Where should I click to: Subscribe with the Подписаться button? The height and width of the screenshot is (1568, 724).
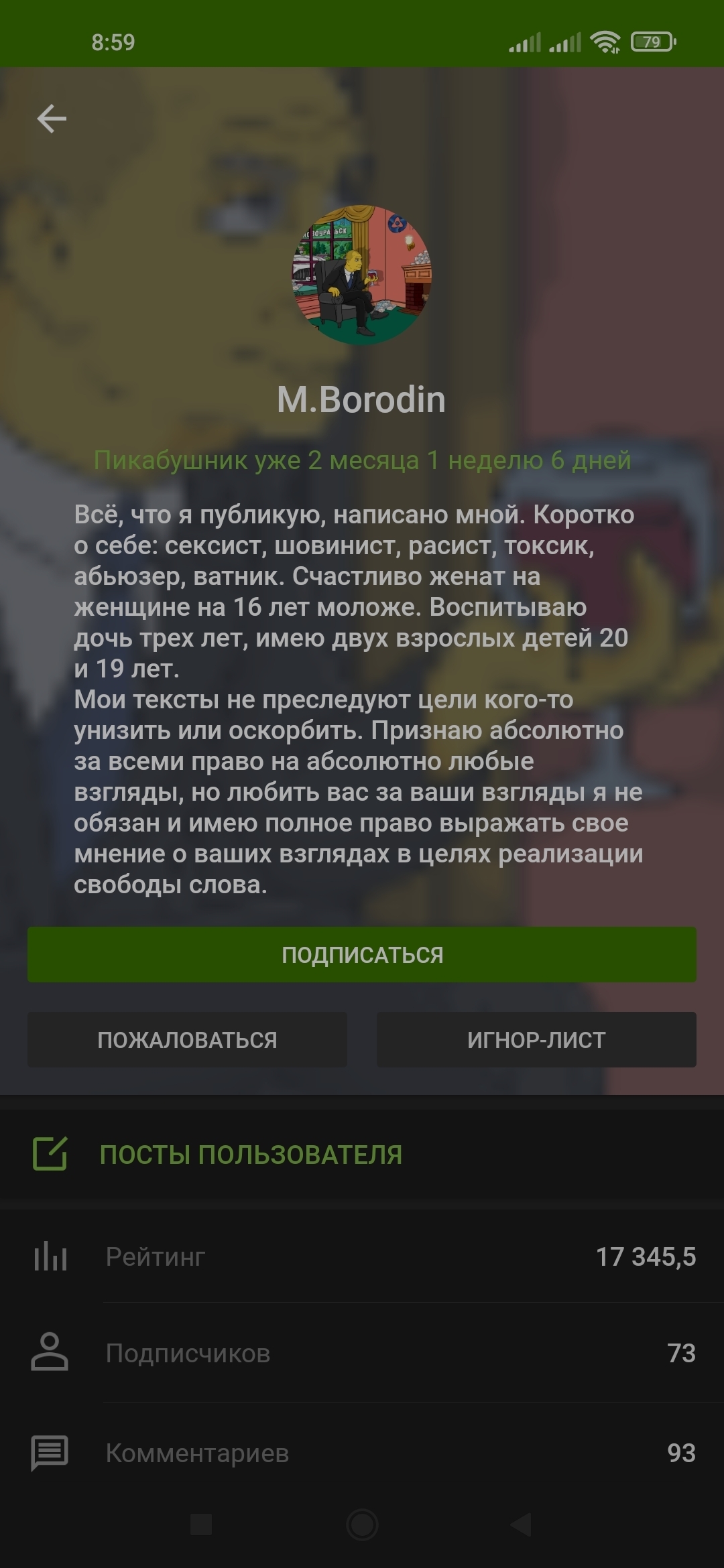point(362,955)
